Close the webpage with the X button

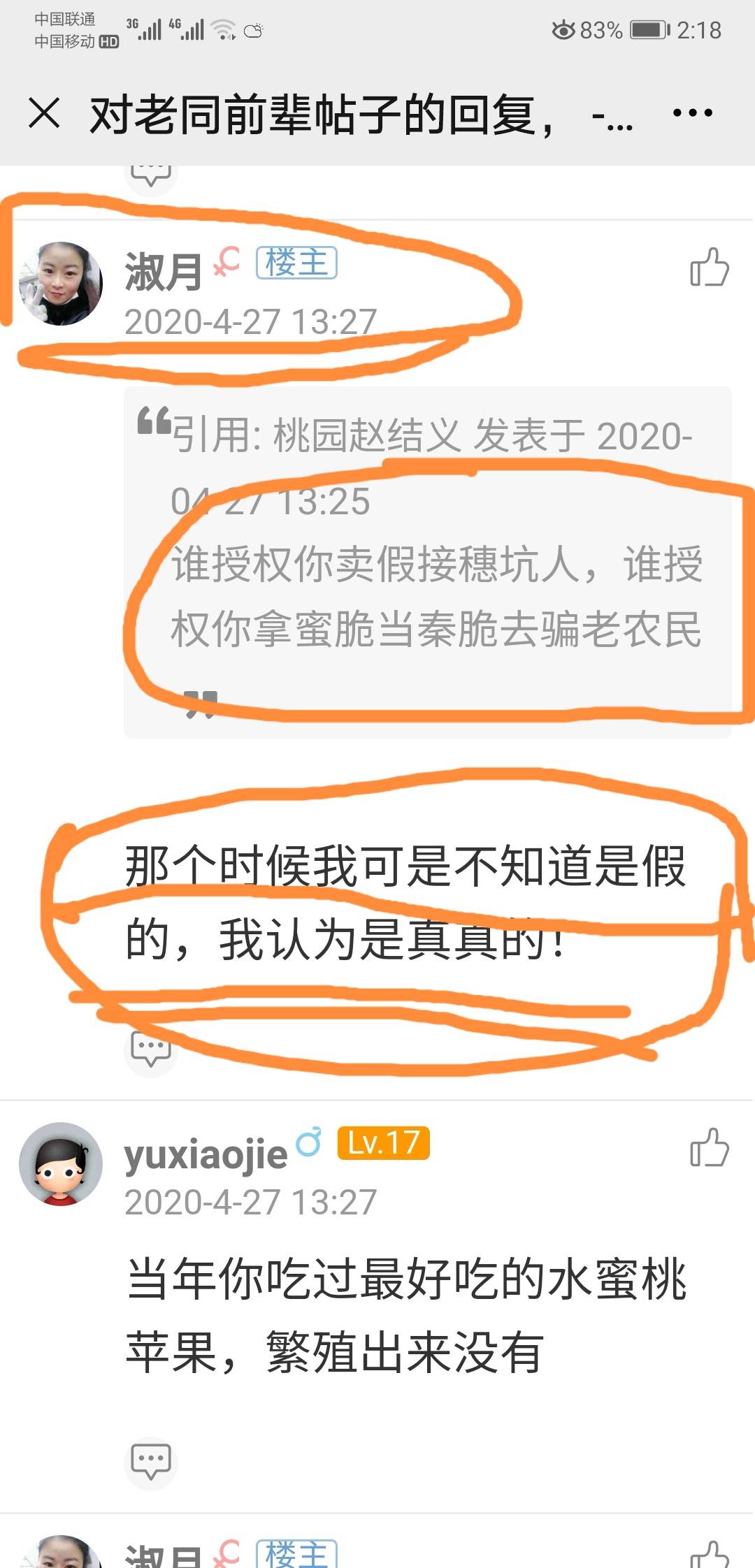[x=45, y=113]
